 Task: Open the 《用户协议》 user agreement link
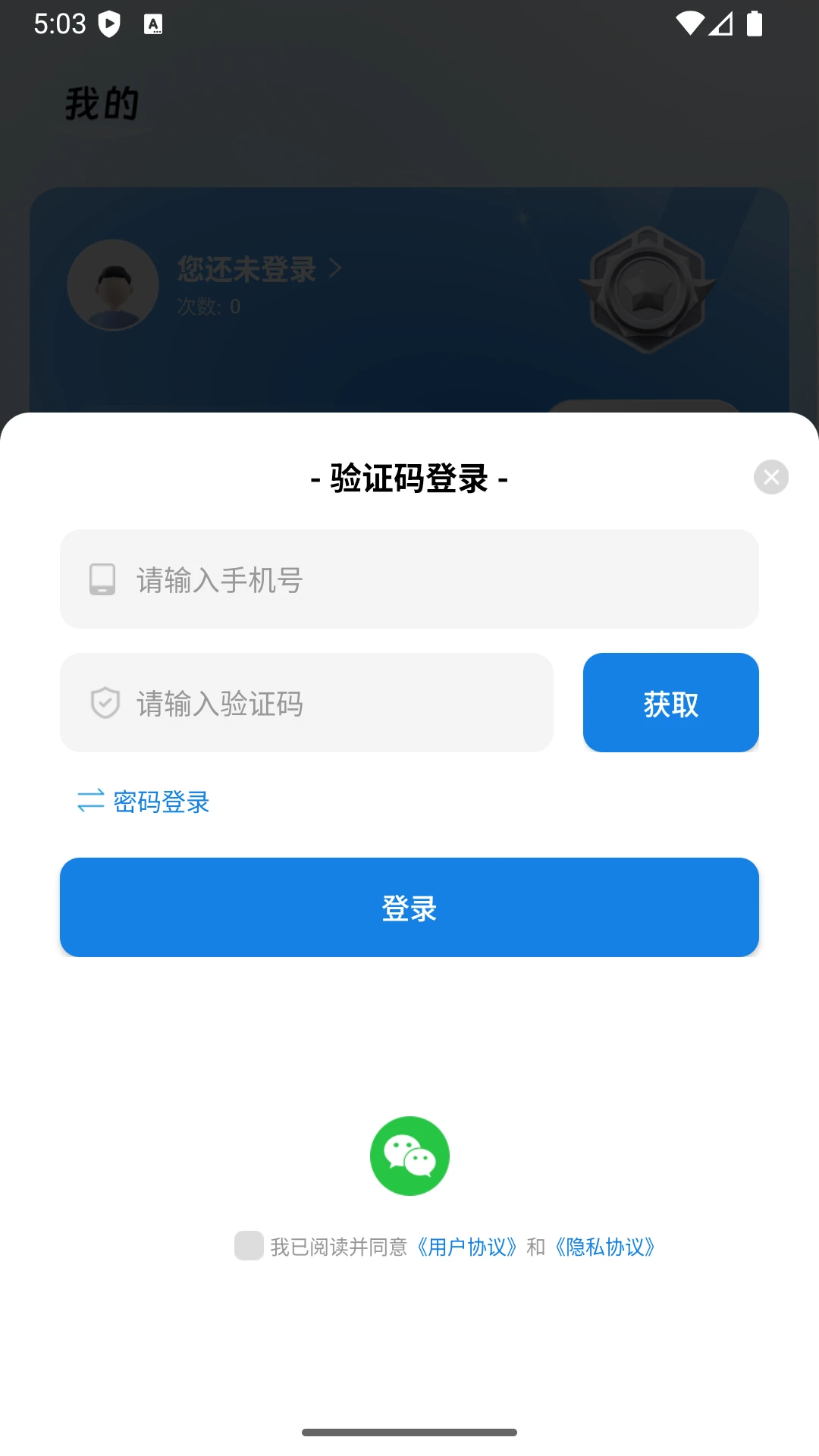[467, 1247]
